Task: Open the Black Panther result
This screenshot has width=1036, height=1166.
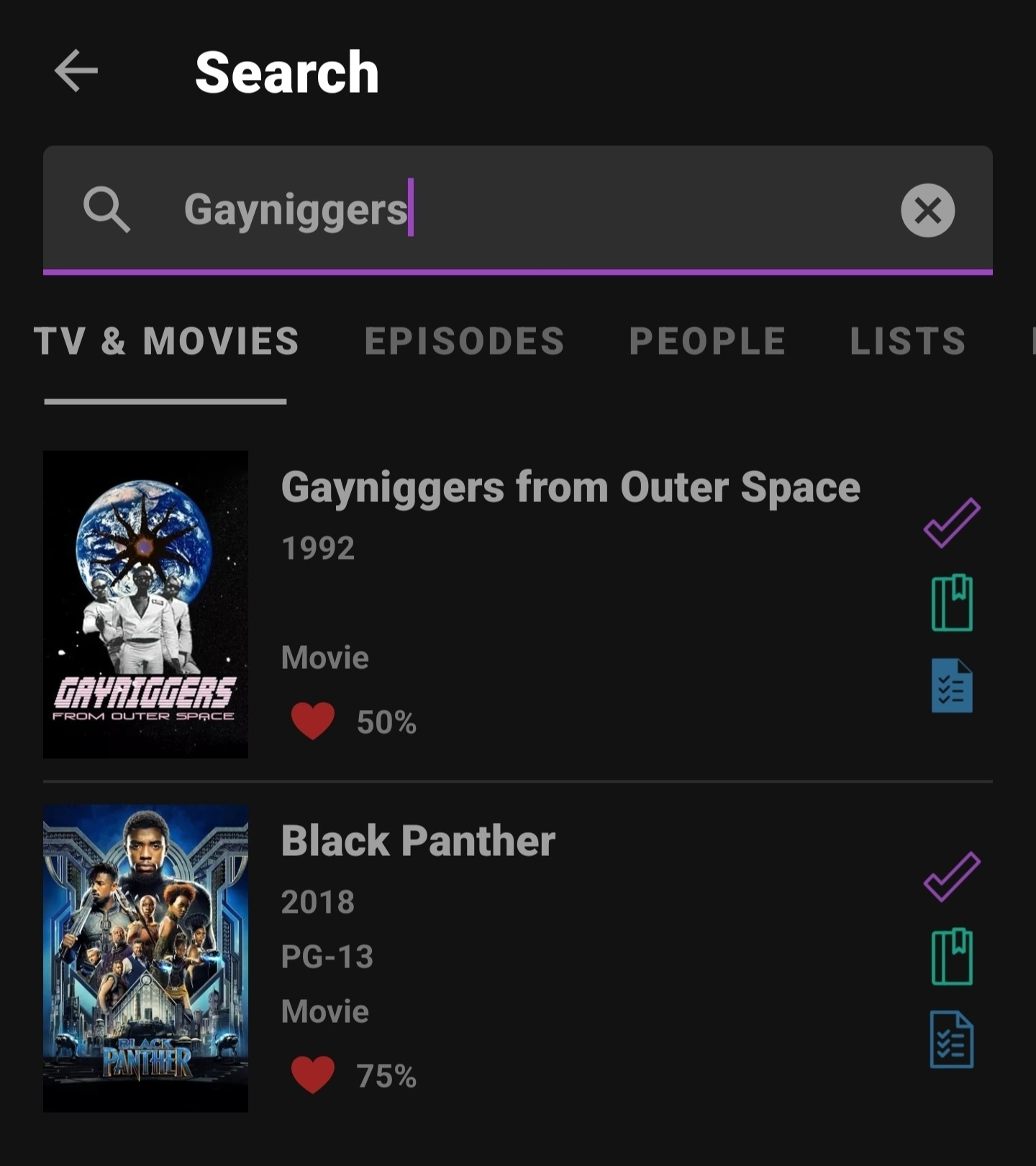Action: pyautogui.click(x=417, y=841)
